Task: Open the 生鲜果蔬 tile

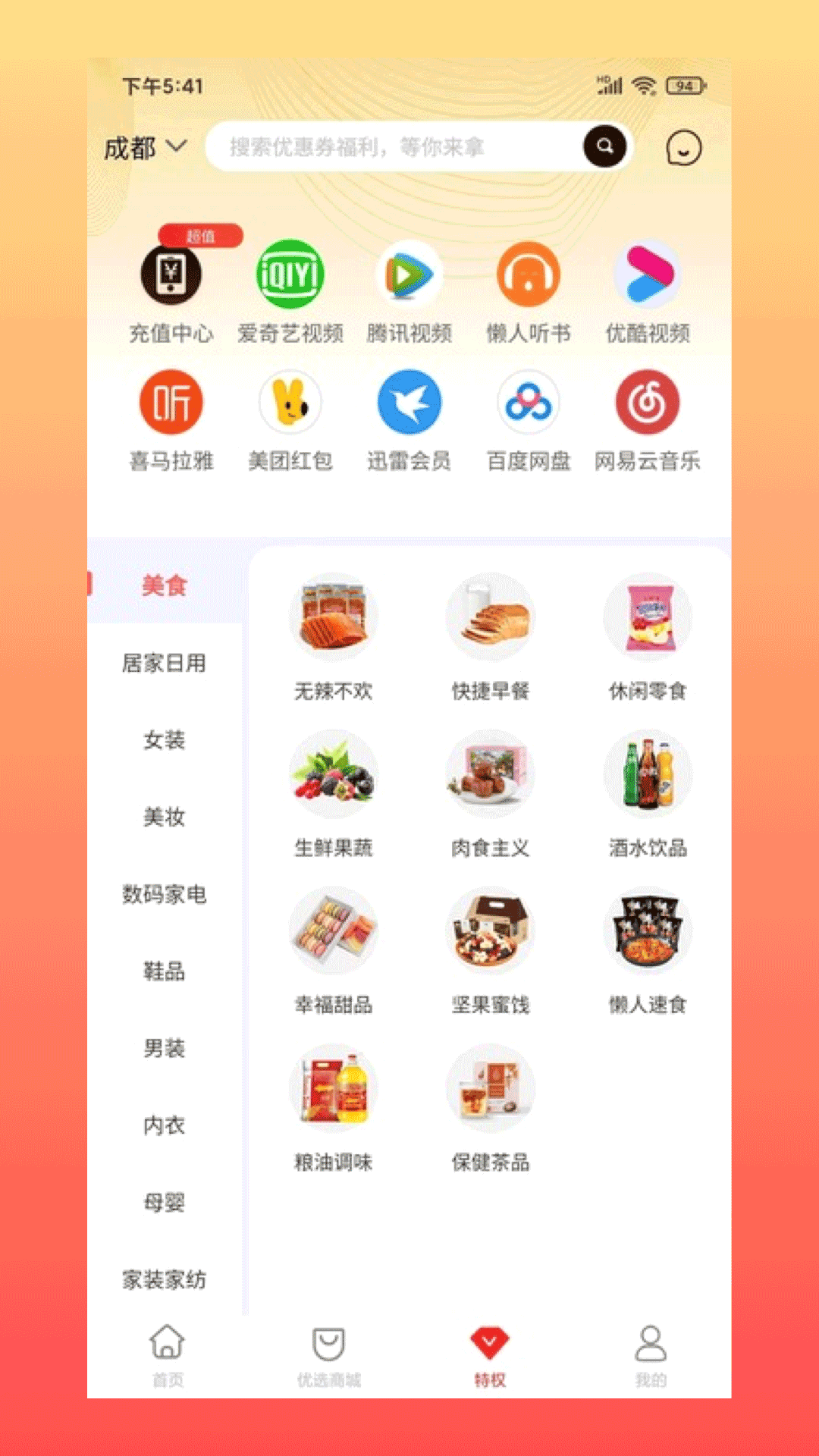Action: pos(333,792)
